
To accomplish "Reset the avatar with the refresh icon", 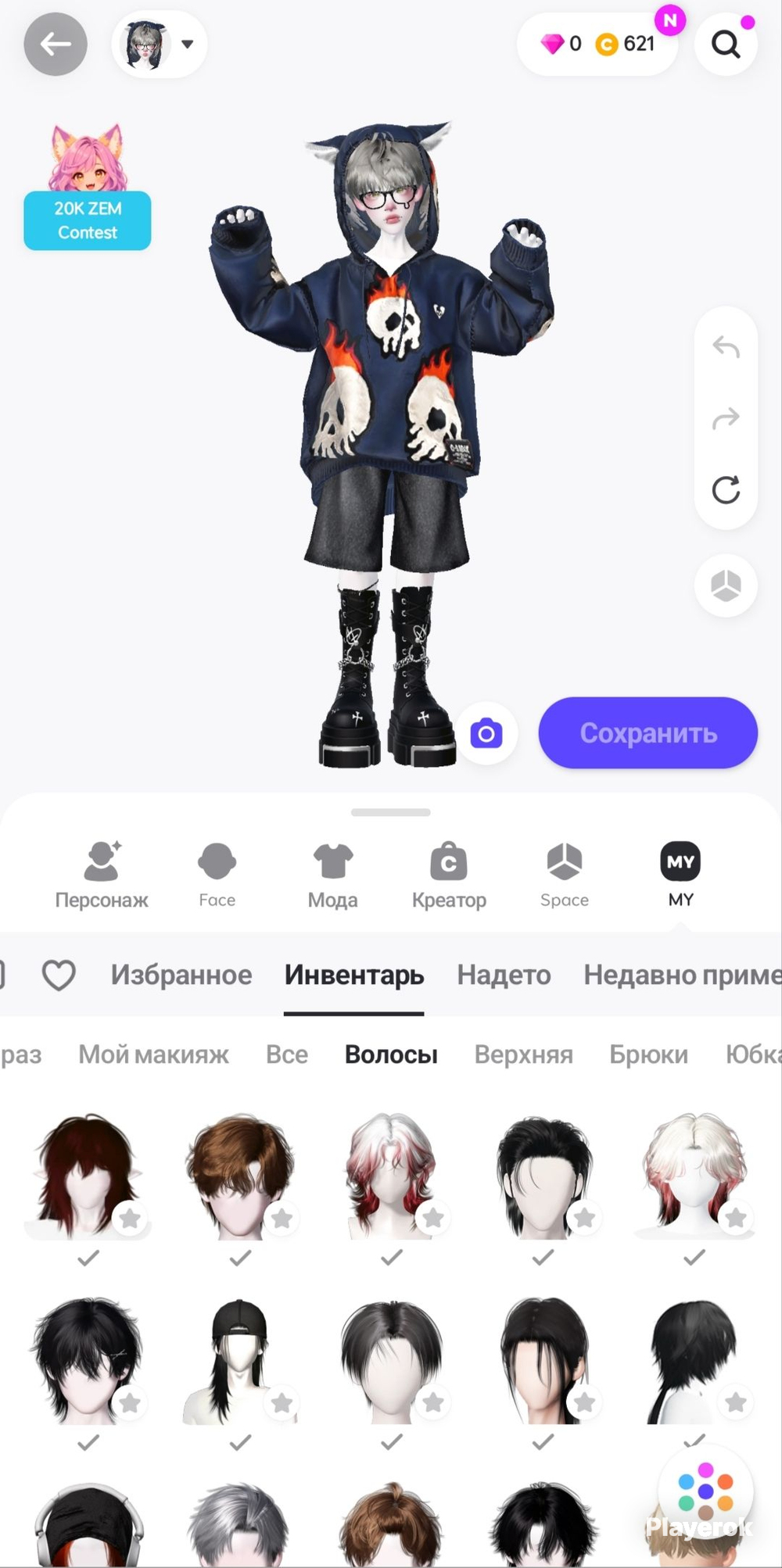I will (x=726, y=491).
